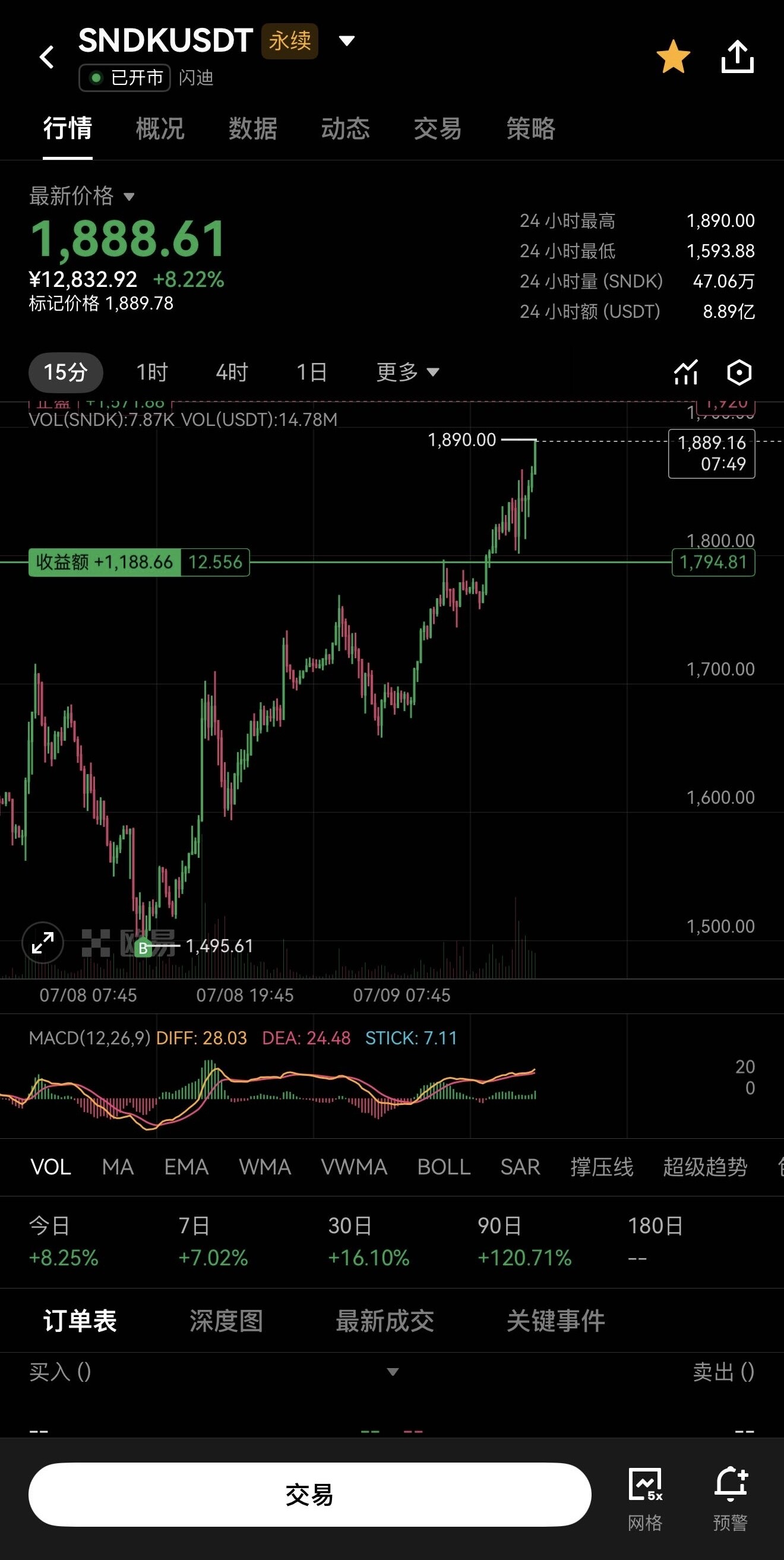Switch to the 数据 tab
This screenshot has width=784, height=1560.
(252, 128)
